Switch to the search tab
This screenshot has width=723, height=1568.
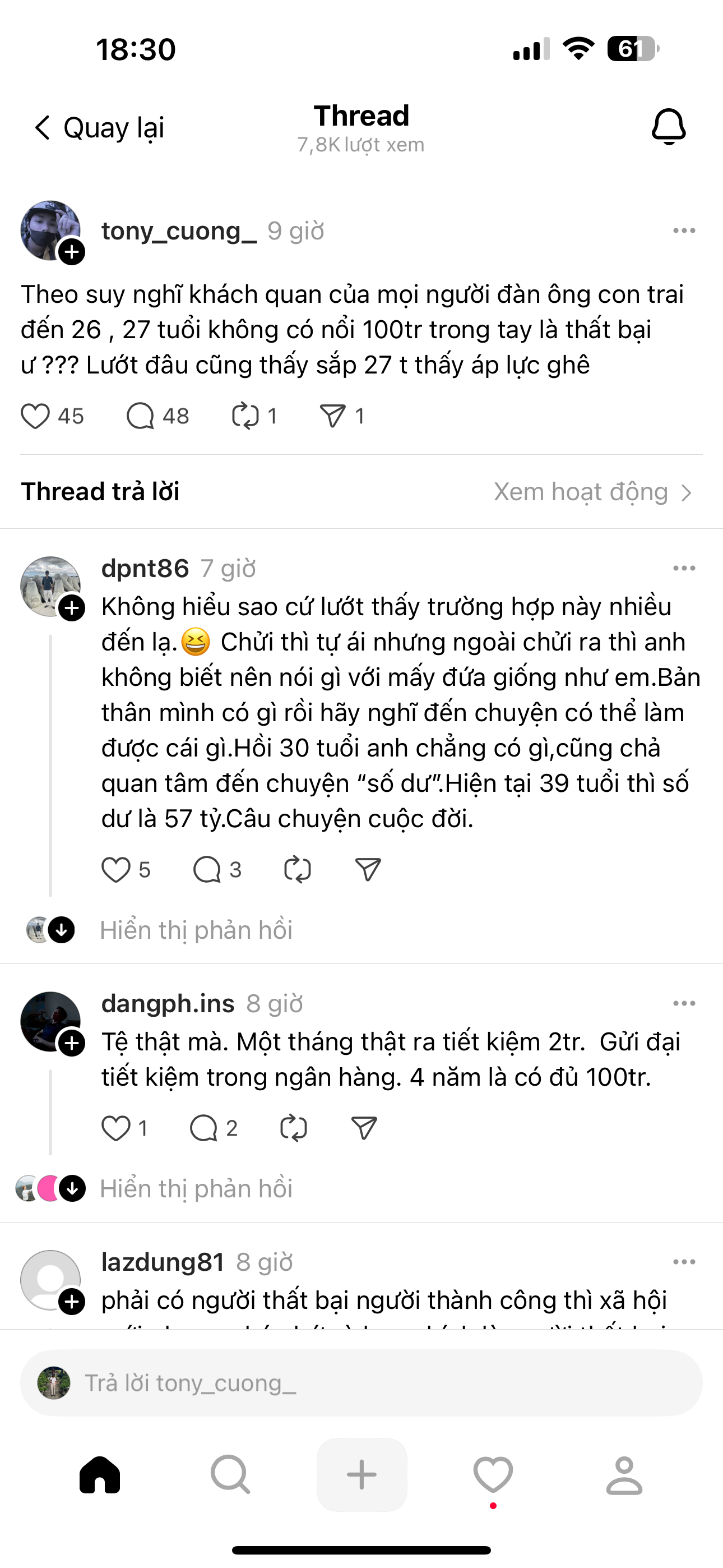(230, 1474)
